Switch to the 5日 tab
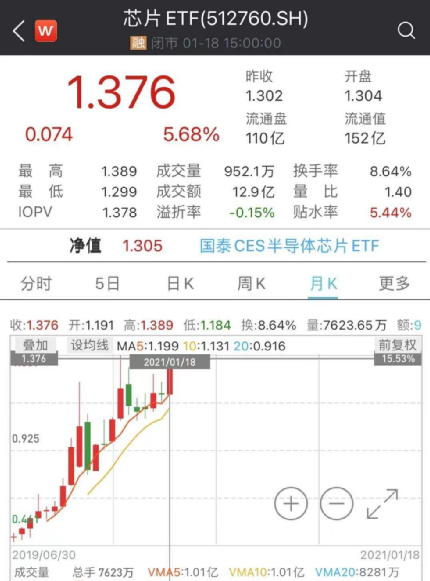 coord(107,284)
